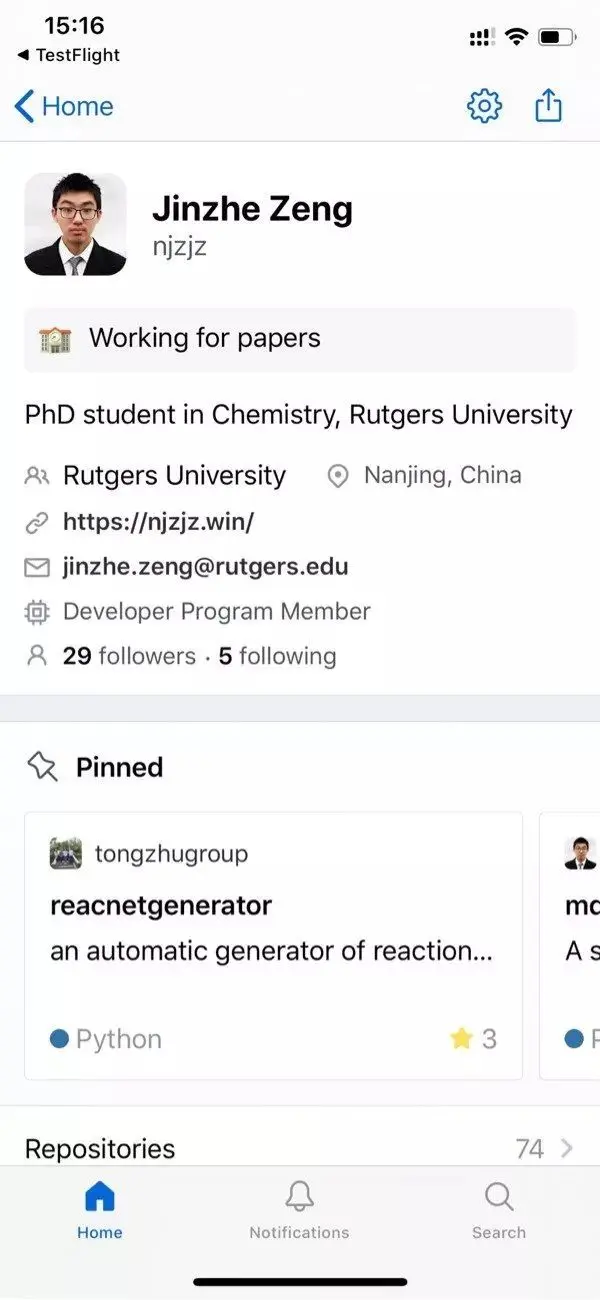
Task: Open the https://njzjz.win/ website link
Action: click(x=159, y=521)
